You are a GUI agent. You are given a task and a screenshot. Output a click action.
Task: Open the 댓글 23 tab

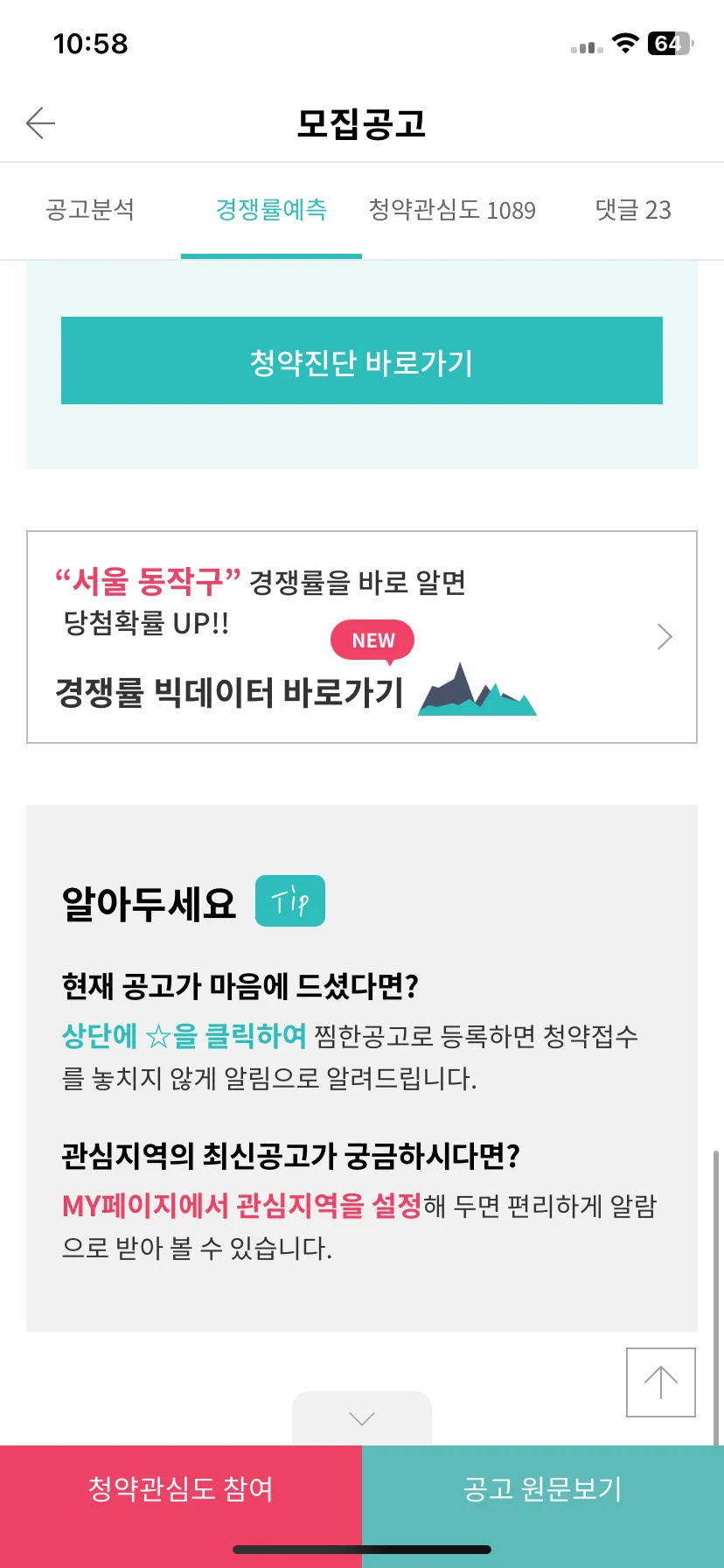coord(631,210)
